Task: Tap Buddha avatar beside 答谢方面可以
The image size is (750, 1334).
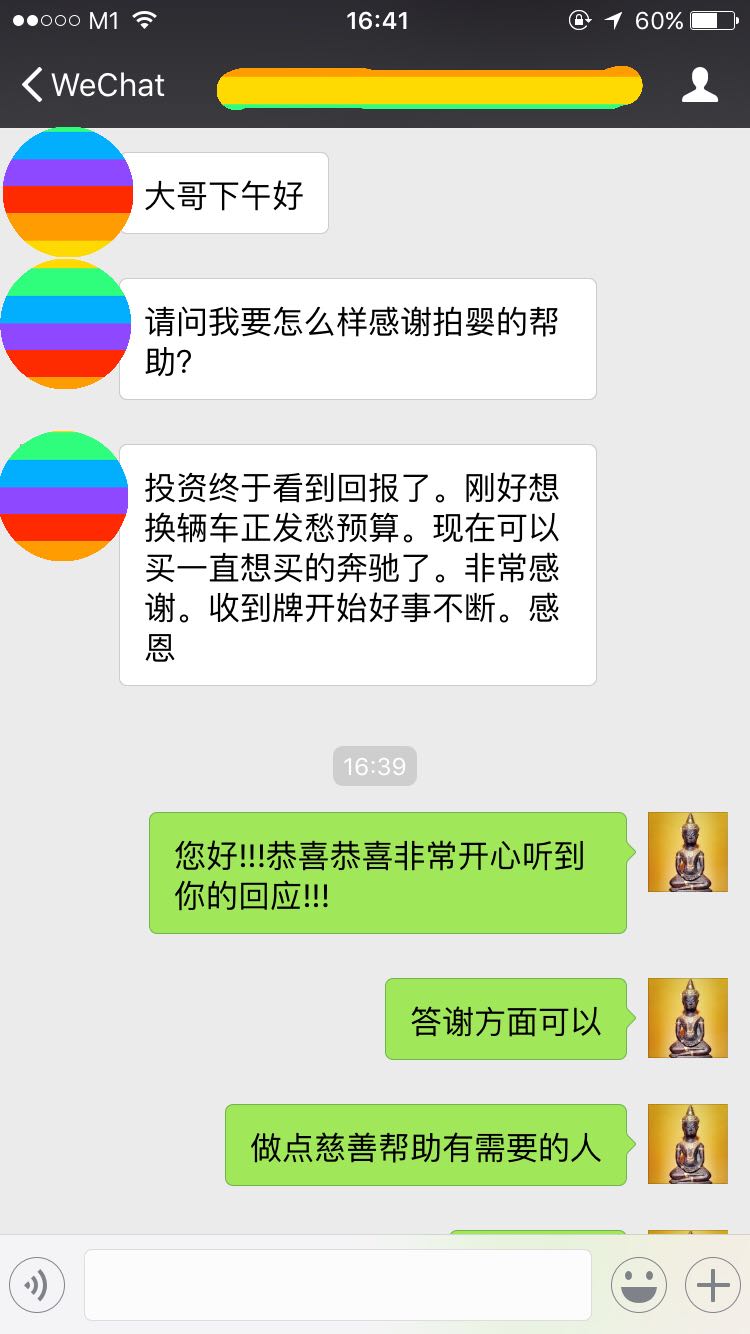Action: (688, 1018)
